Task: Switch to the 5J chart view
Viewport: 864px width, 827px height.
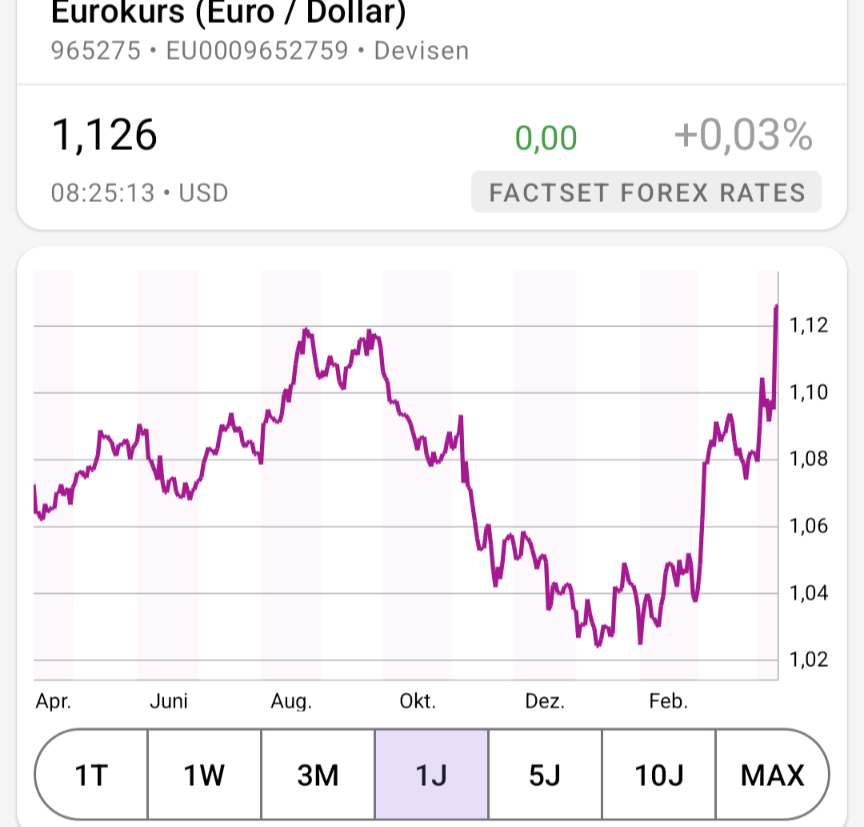Action: pyautogui.click(x=545, y=775)
